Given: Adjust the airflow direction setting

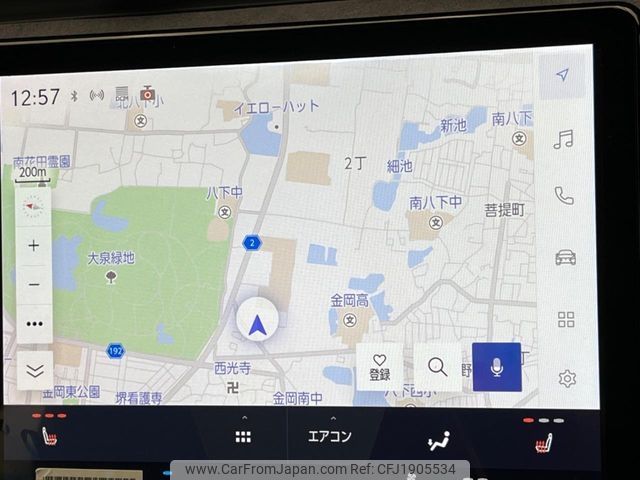Looking at the screenshot, I should pos(438,440).
